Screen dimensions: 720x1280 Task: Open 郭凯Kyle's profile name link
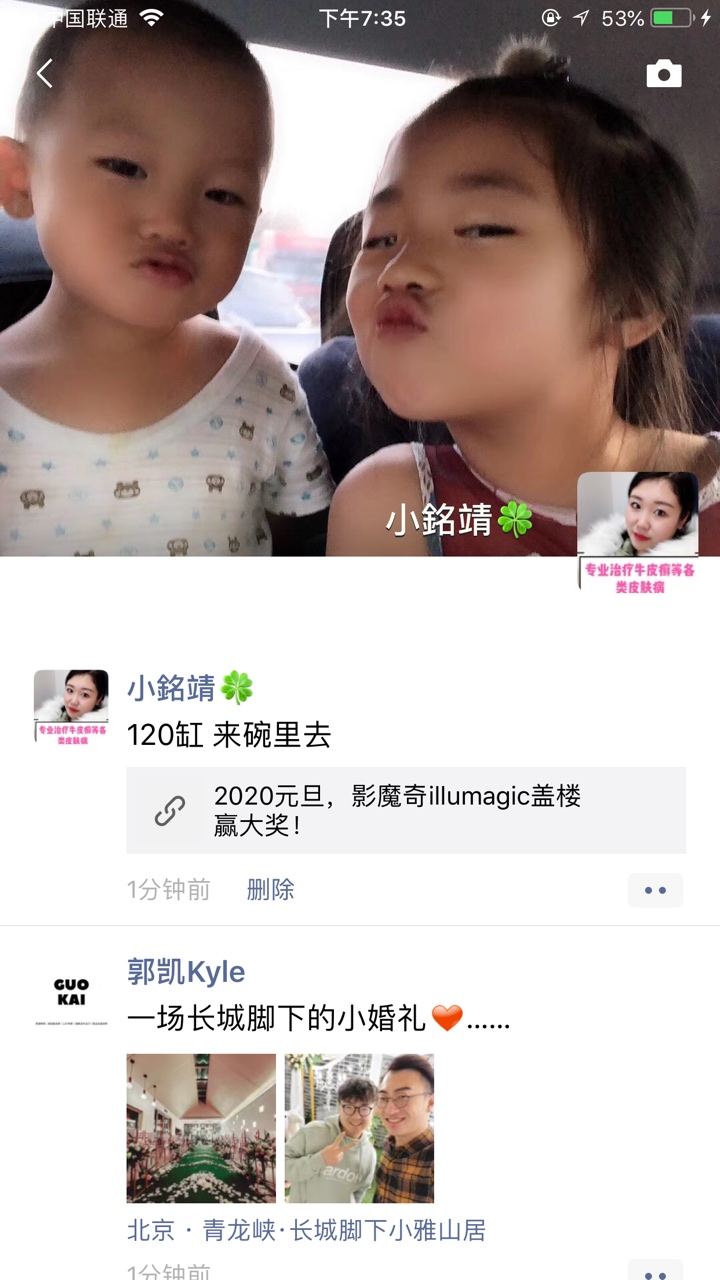186,971
